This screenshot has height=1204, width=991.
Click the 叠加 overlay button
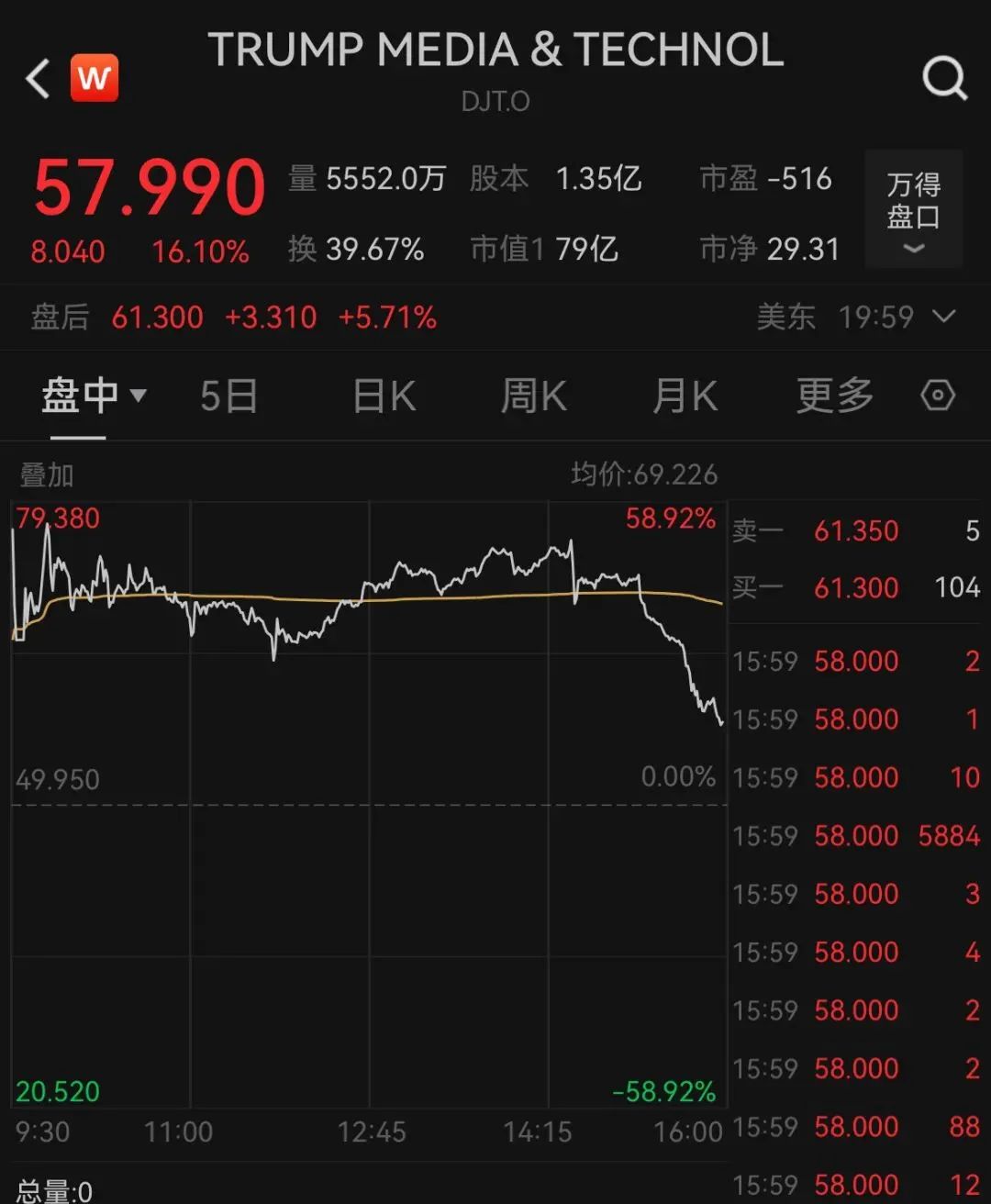tap(44, 475)
